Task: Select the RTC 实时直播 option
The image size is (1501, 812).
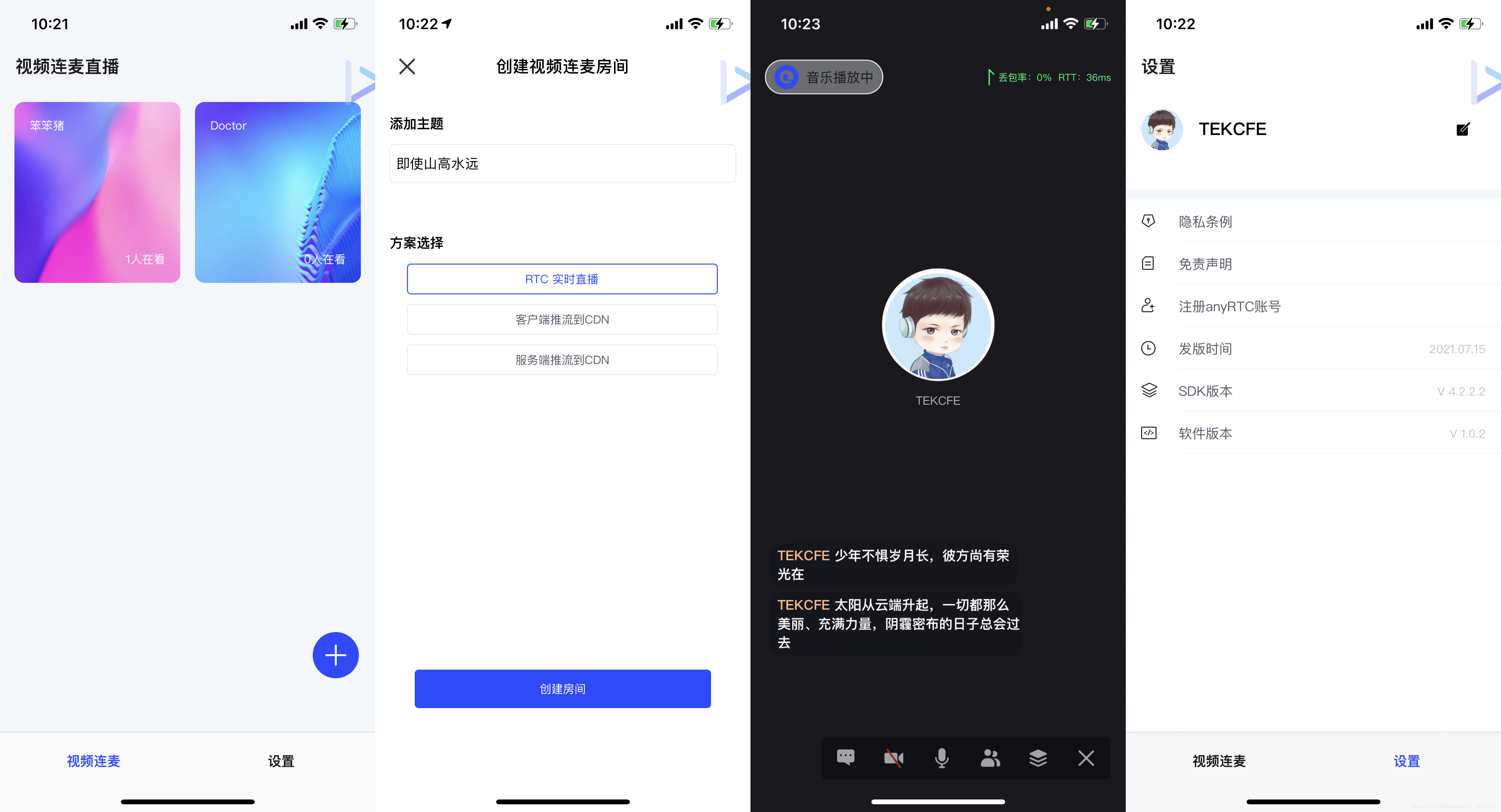Action: pyautogui.click(x=562, y=279)
